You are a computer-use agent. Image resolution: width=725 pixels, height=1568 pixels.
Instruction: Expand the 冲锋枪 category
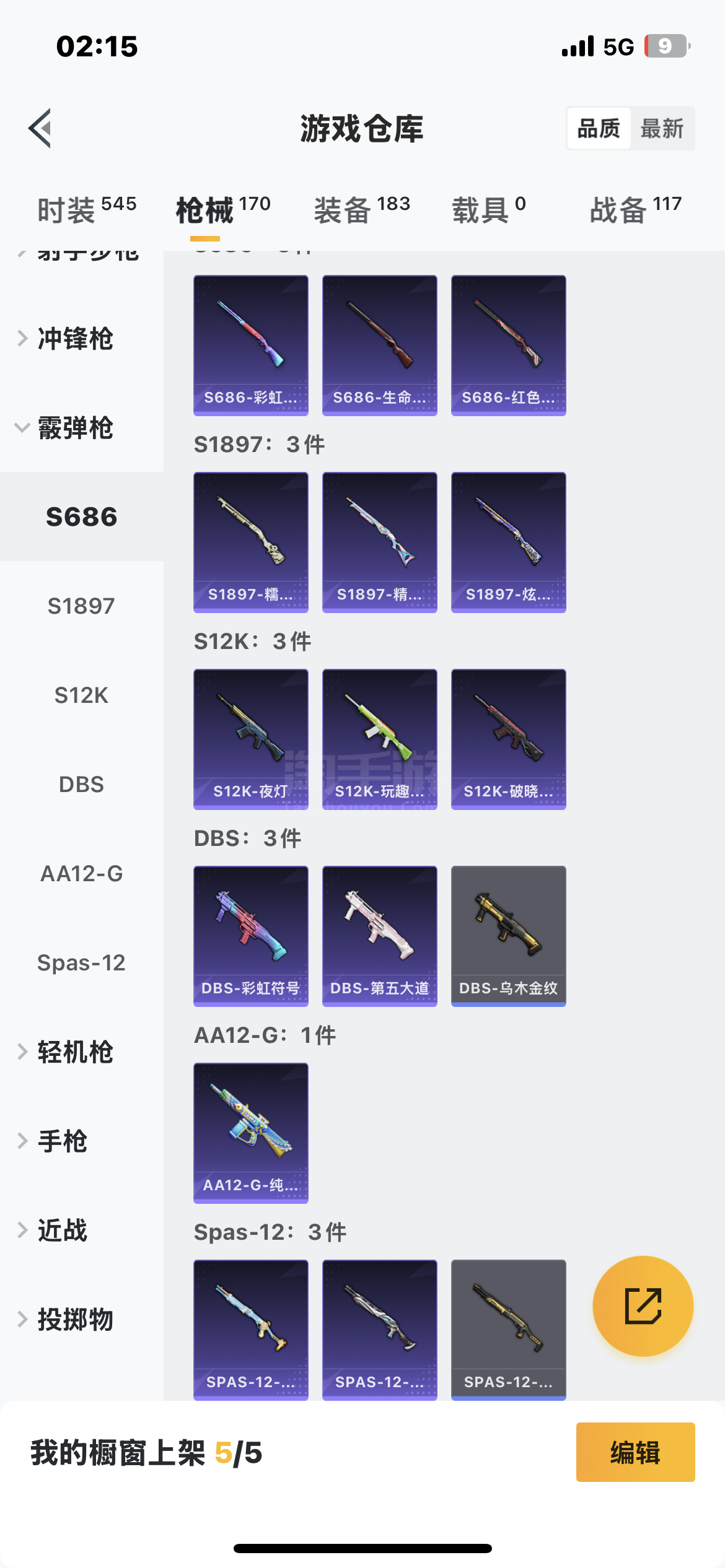pyautogui.click(x=74, y=339)
